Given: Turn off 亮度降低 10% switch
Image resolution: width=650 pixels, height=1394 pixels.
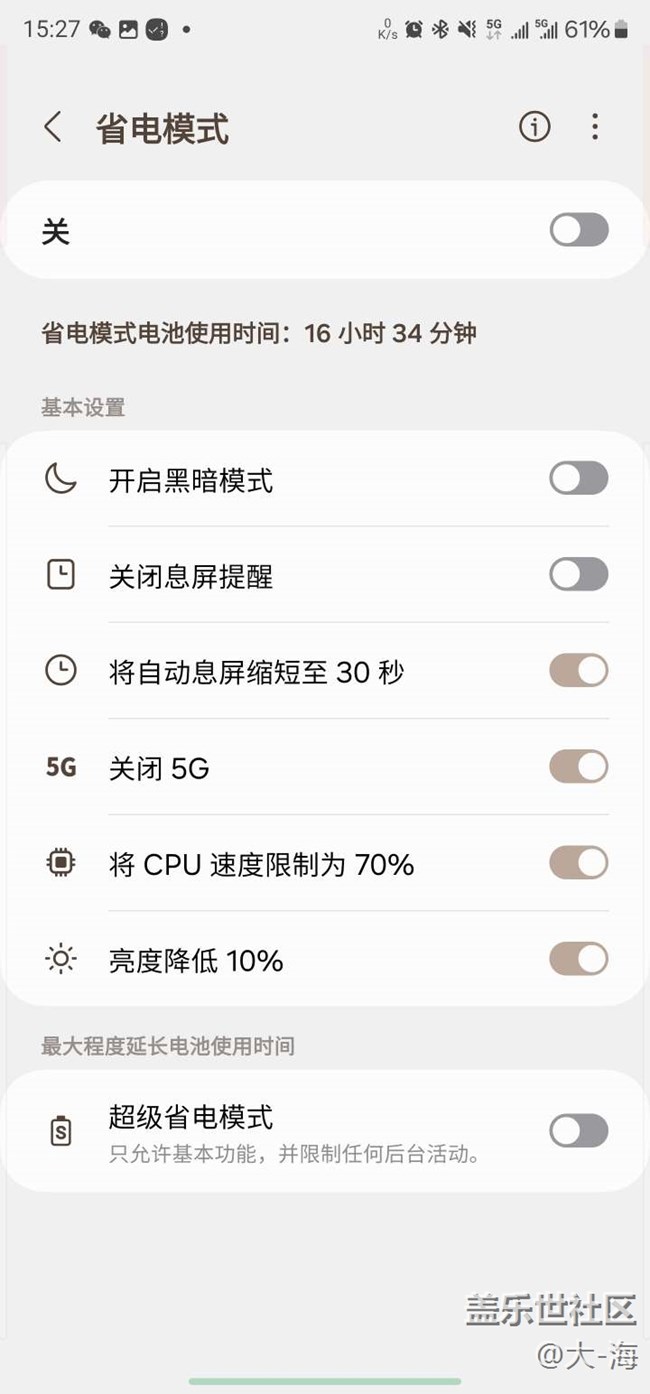Looking at the screenshot, I should coord(579,959).
